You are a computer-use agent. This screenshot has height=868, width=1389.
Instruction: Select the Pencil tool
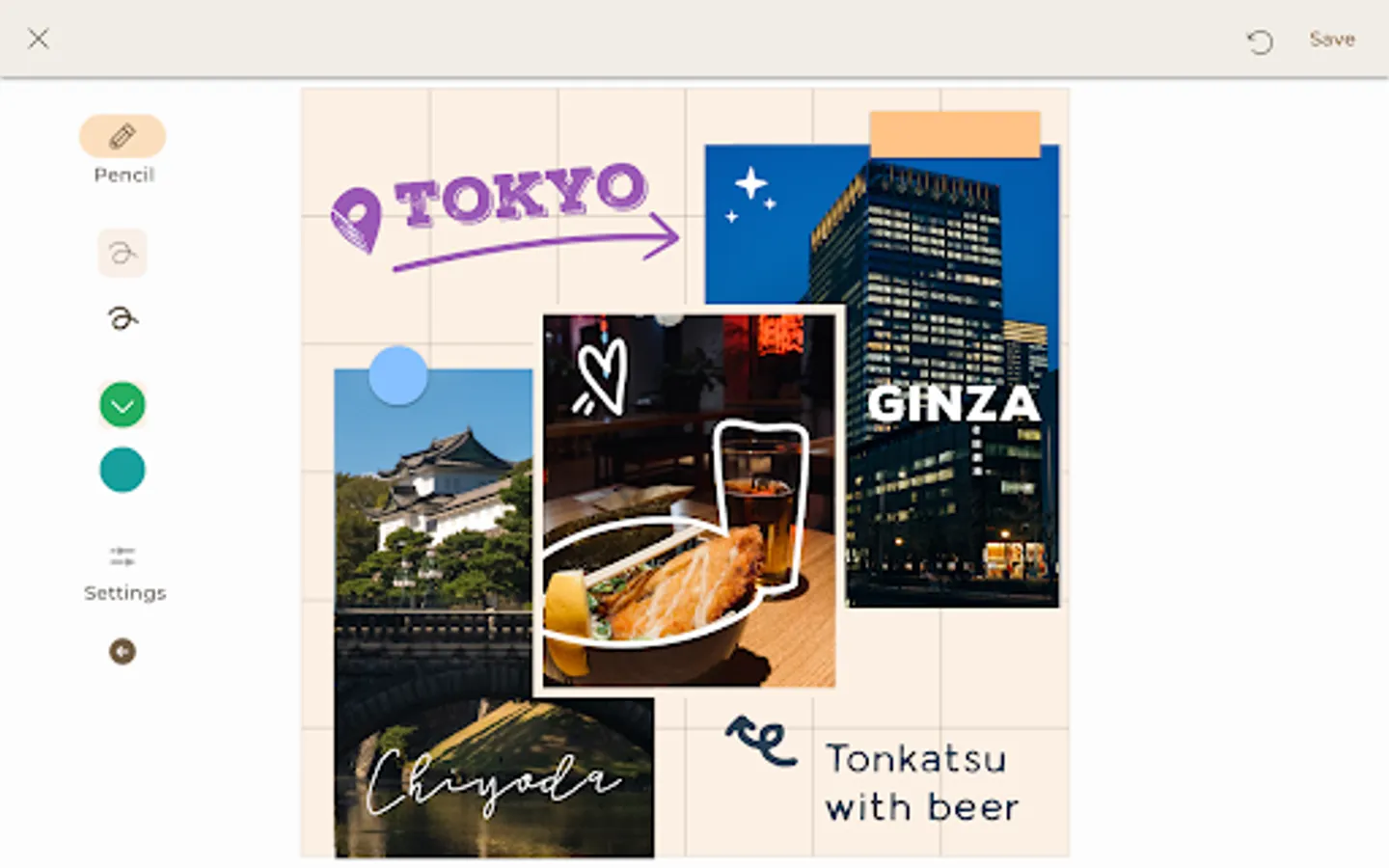pos(123,137)
